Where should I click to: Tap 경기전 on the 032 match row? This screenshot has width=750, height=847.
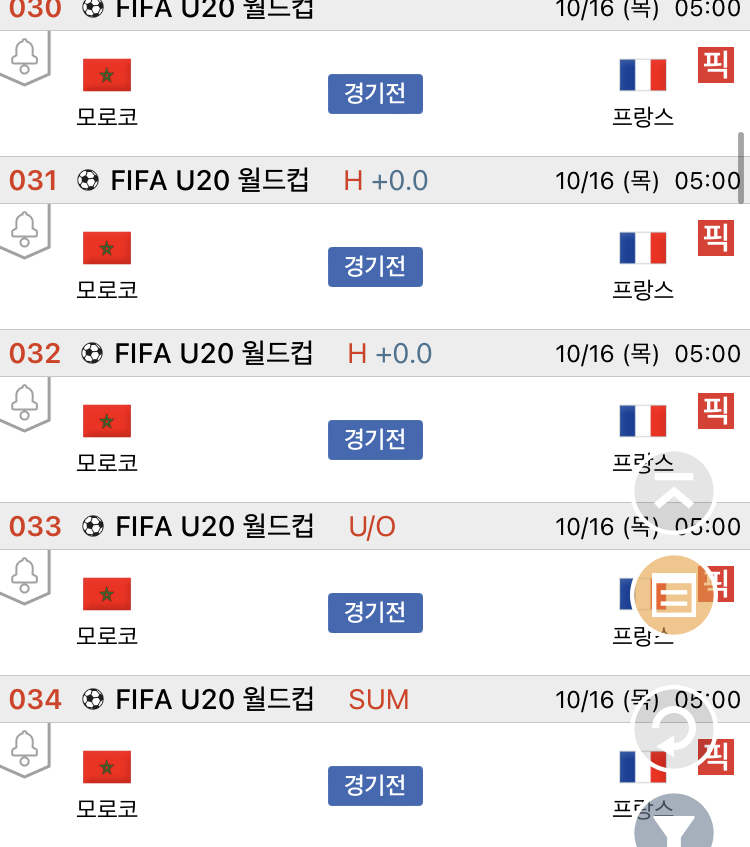[x=375, y=440]
